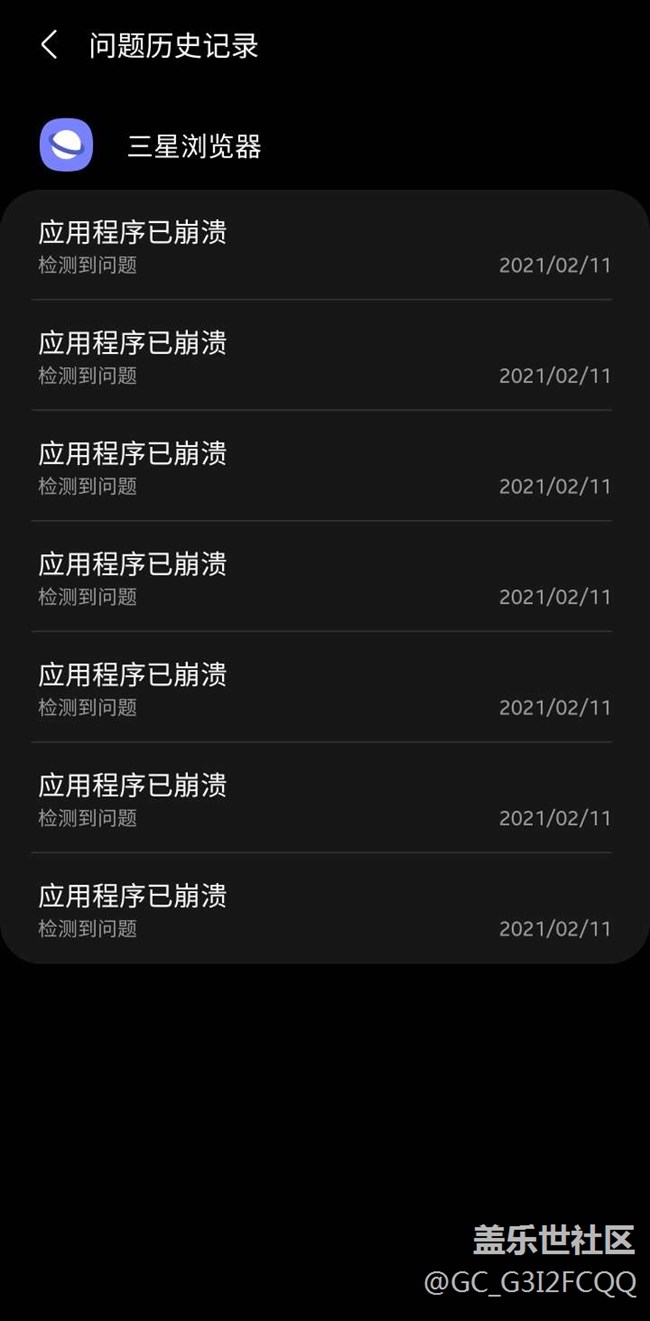Open the last 应用程序已崩溃 record in list

[325, 908]
